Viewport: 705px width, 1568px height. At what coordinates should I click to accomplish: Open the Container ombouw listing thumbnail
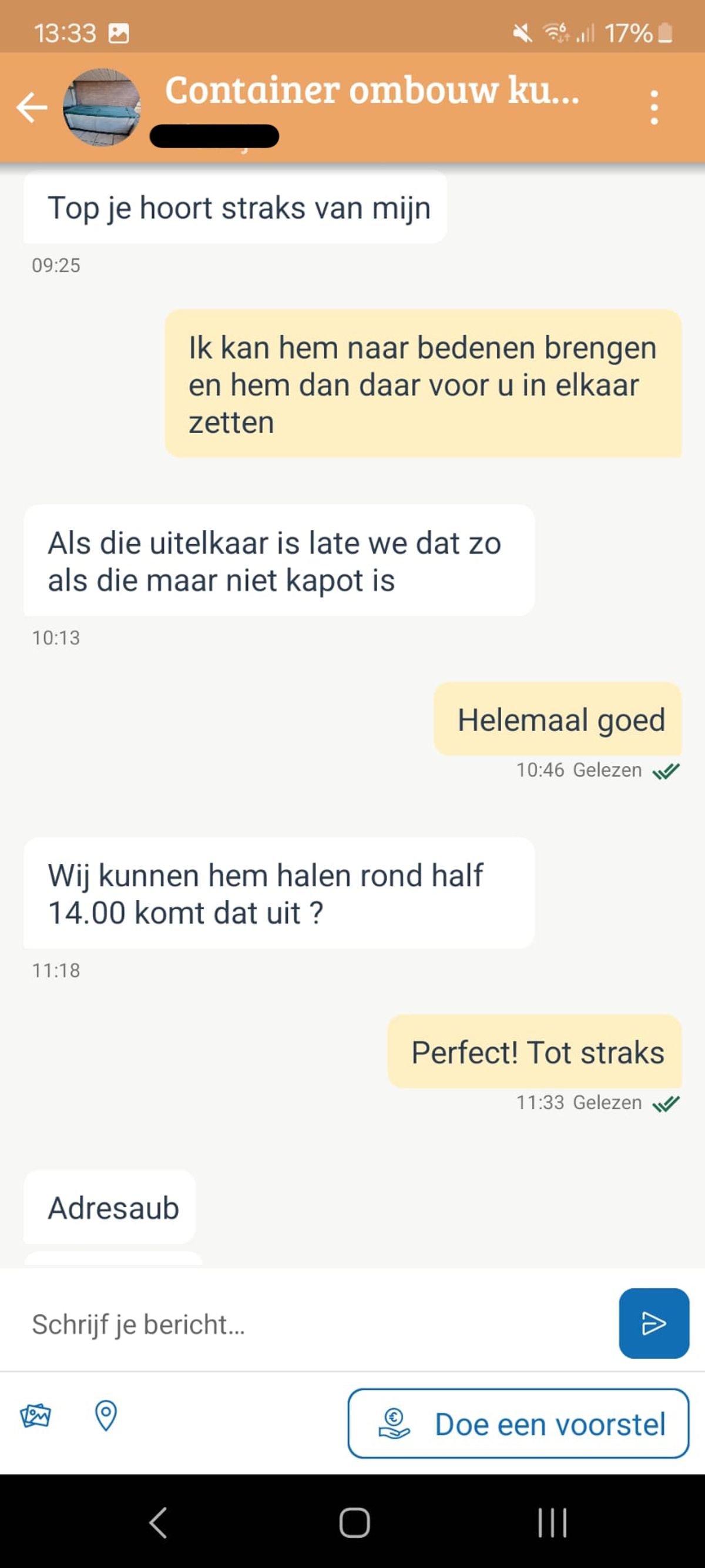pyautogui.click(x=102, y=107)
